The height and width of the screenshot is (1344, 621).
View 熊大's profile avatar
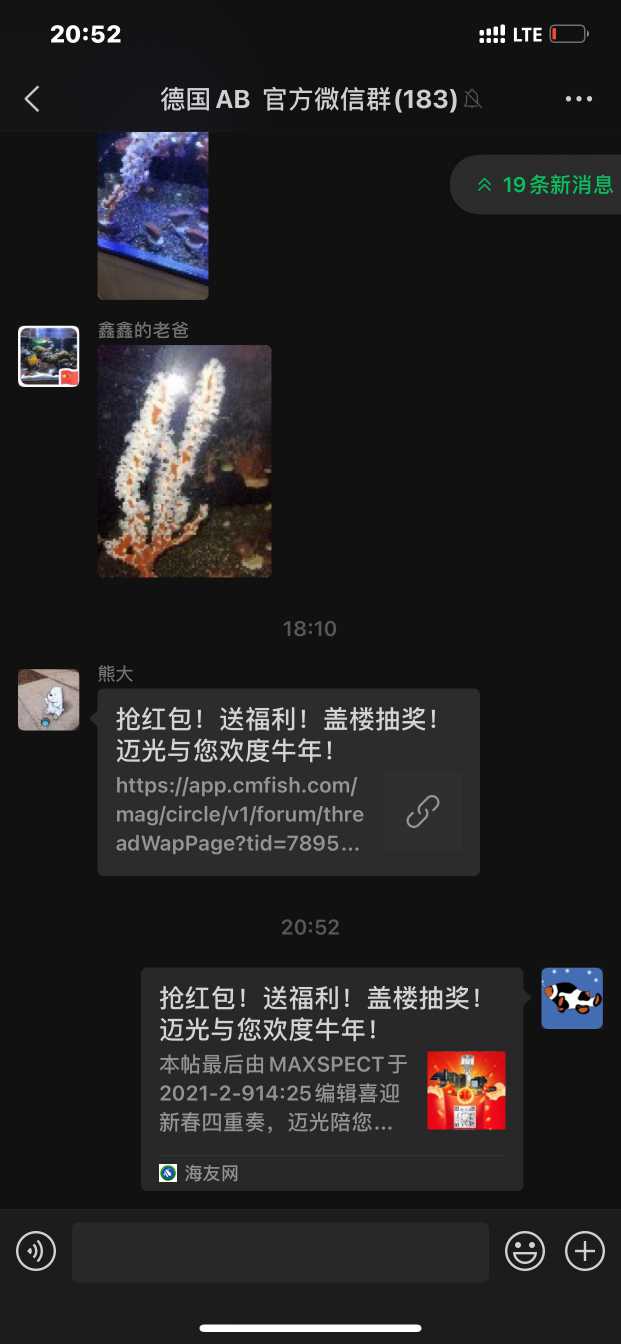click(48, 699)
